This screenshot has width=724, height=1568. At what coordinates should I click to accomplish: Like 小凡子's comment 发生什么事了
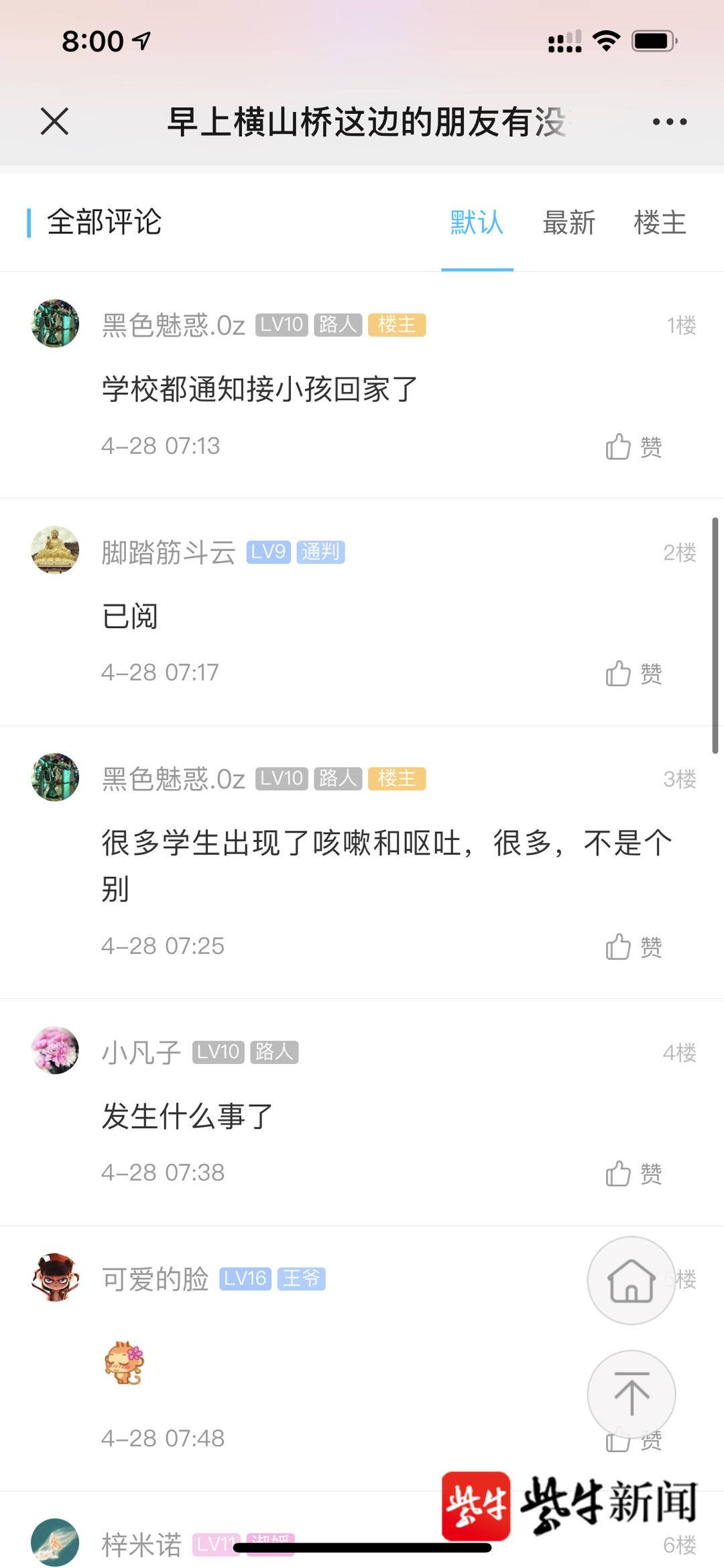point(633,1173)
